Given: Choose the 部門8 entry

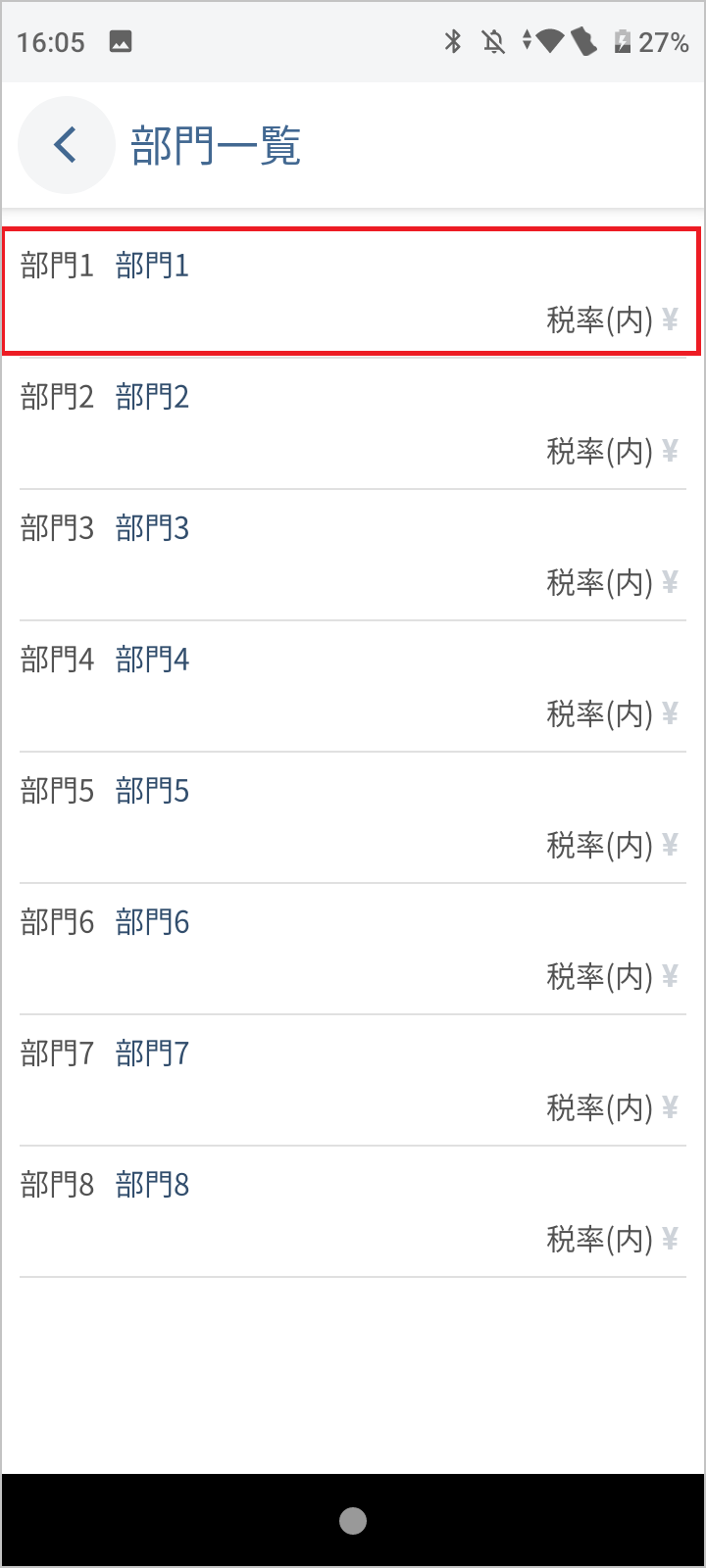Looking at the screenshot, I should (351, 1211).
